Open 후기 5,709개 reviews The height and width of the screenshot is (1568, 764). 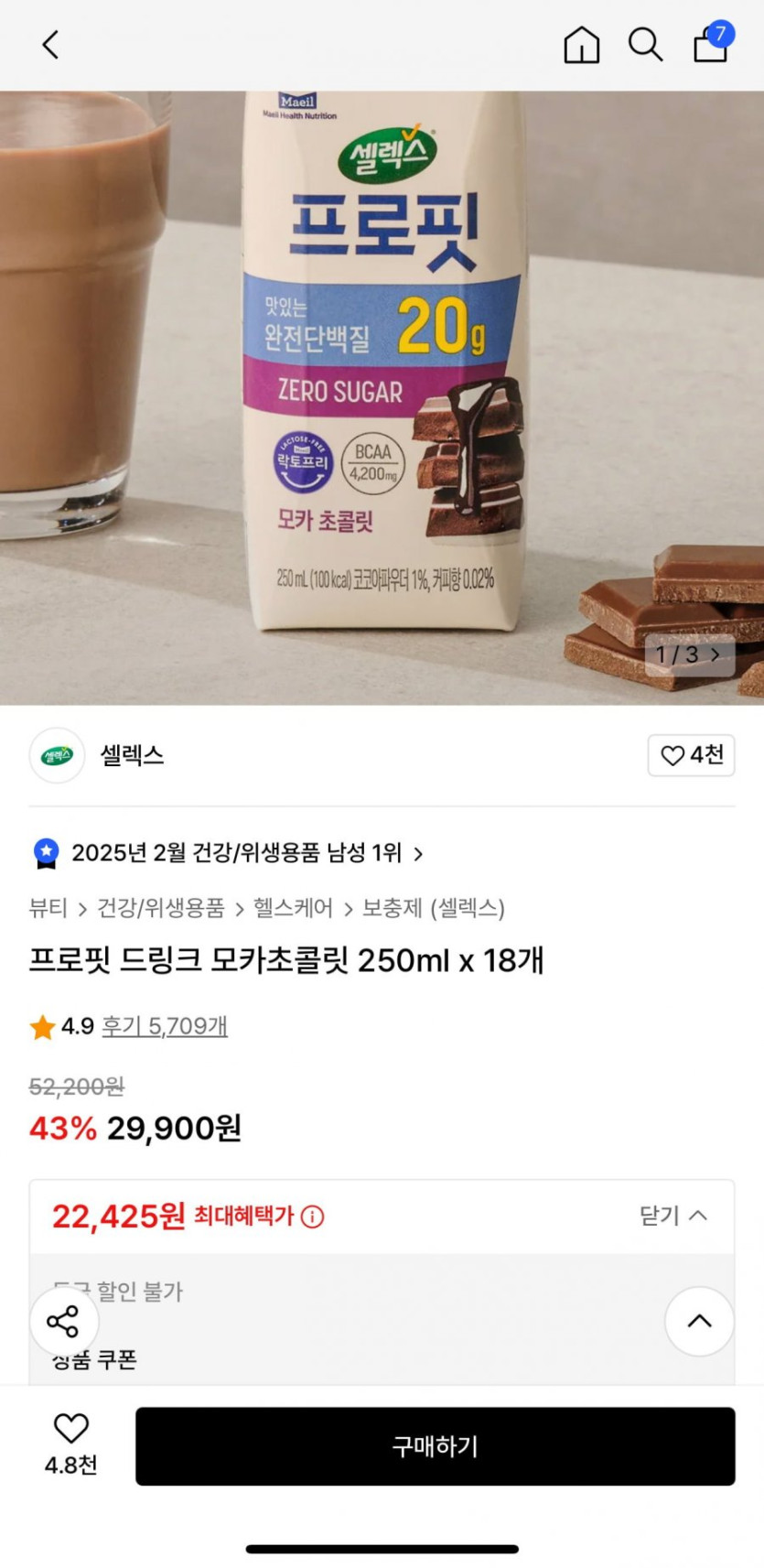point(165,1026)
